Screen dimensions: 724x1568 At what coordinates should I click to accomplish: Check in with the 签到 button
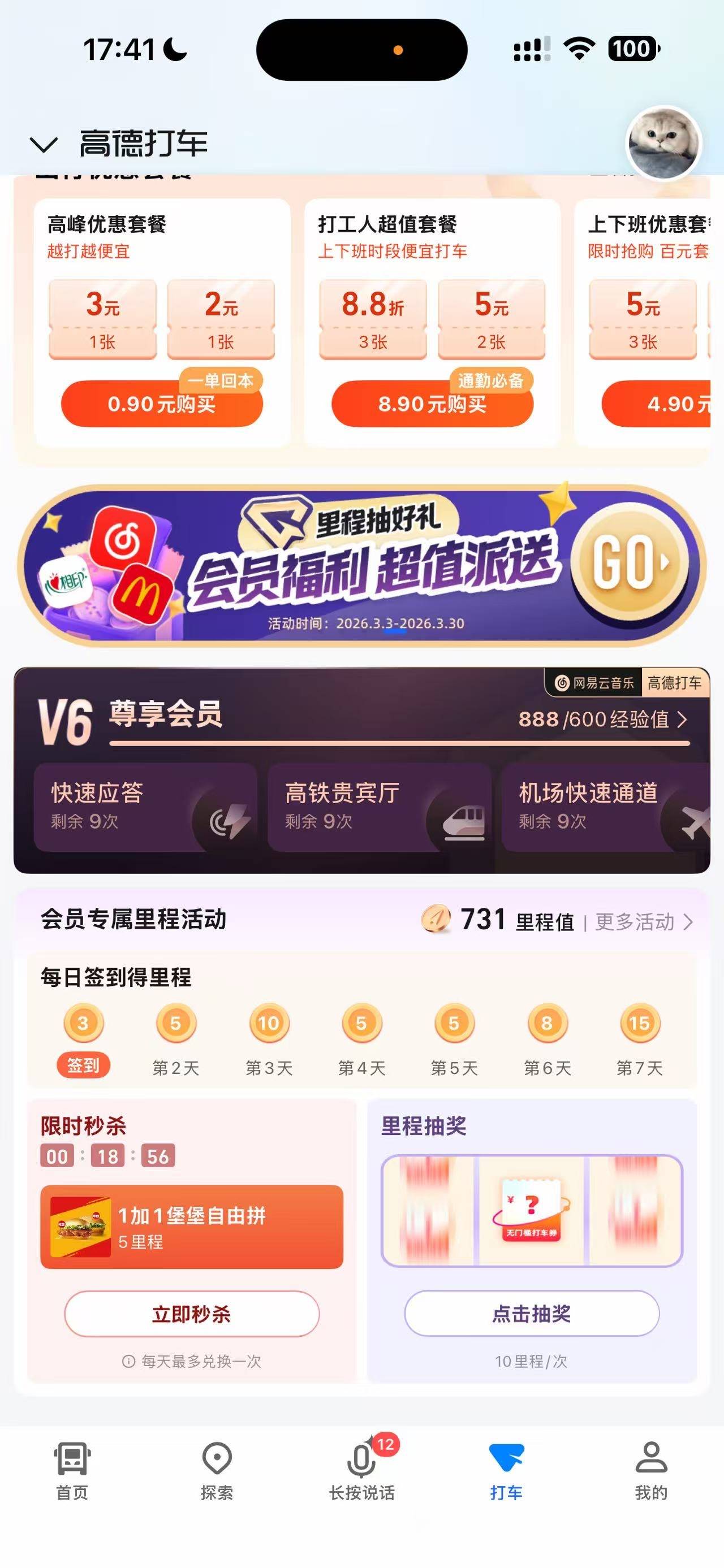(83, 1065)
